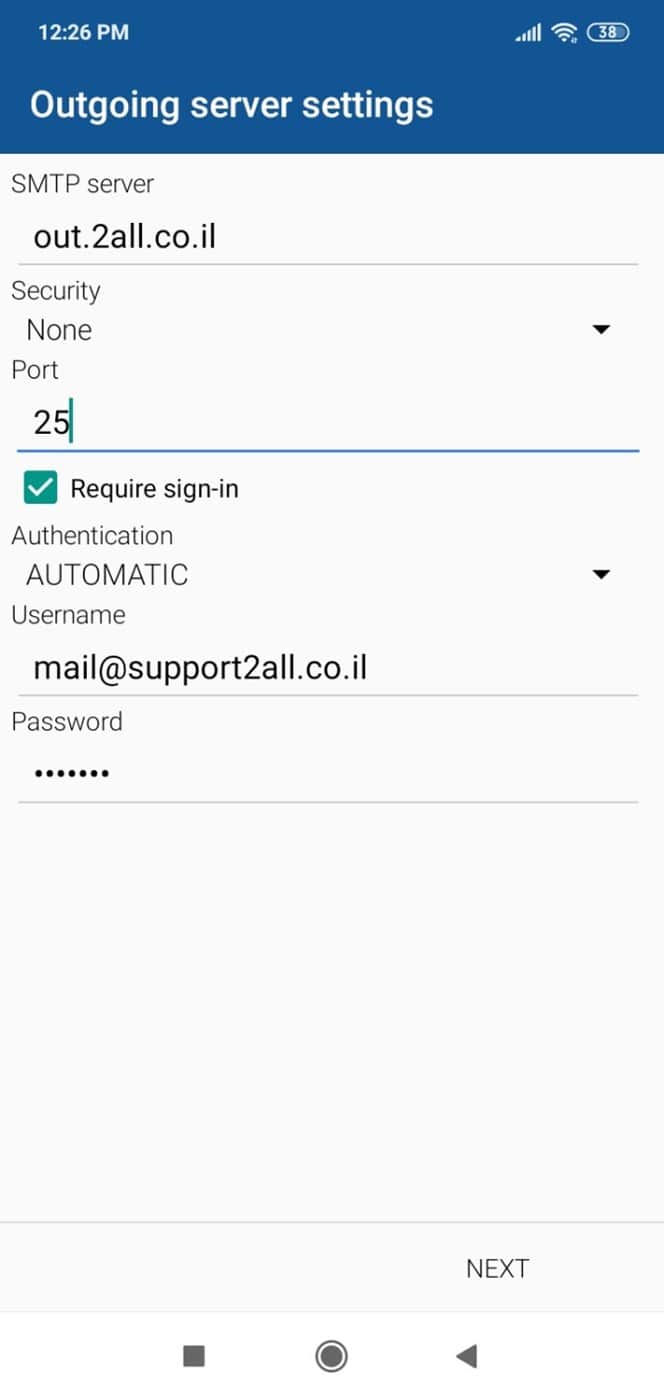Expand the Authentication dropdown set to AUTOMATIC
664x1400 pixels.
(x=318, y=575)
